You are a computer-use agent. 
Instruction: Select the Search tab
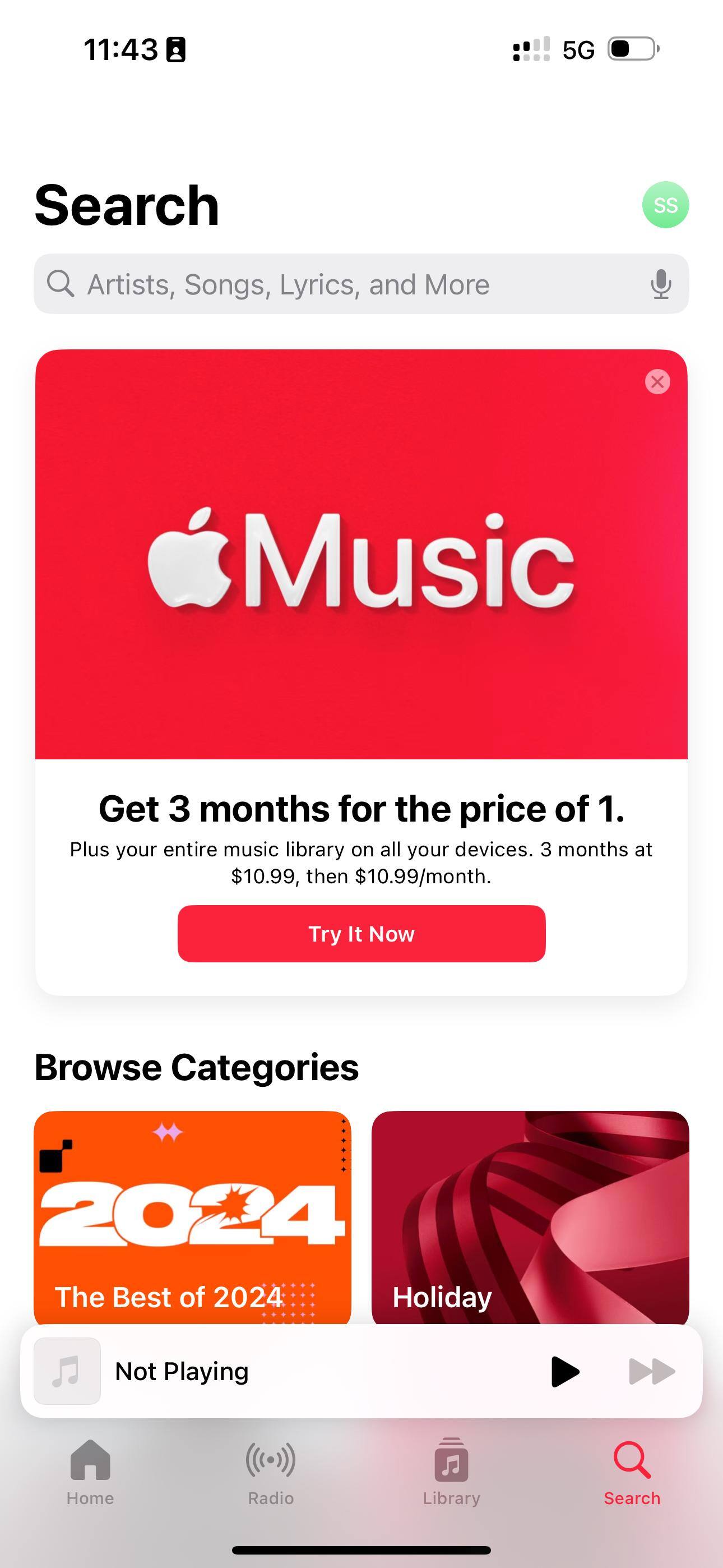click(632, 1471)
